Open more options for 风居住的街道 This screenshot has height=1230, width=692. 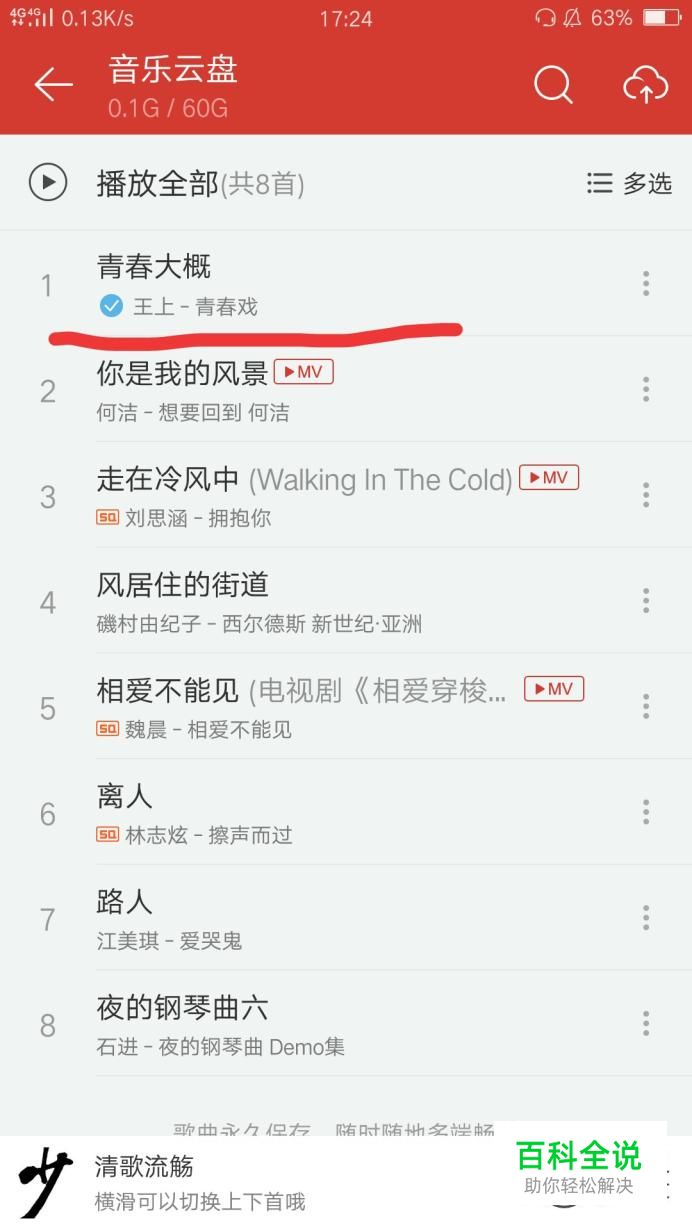(646, 601)
